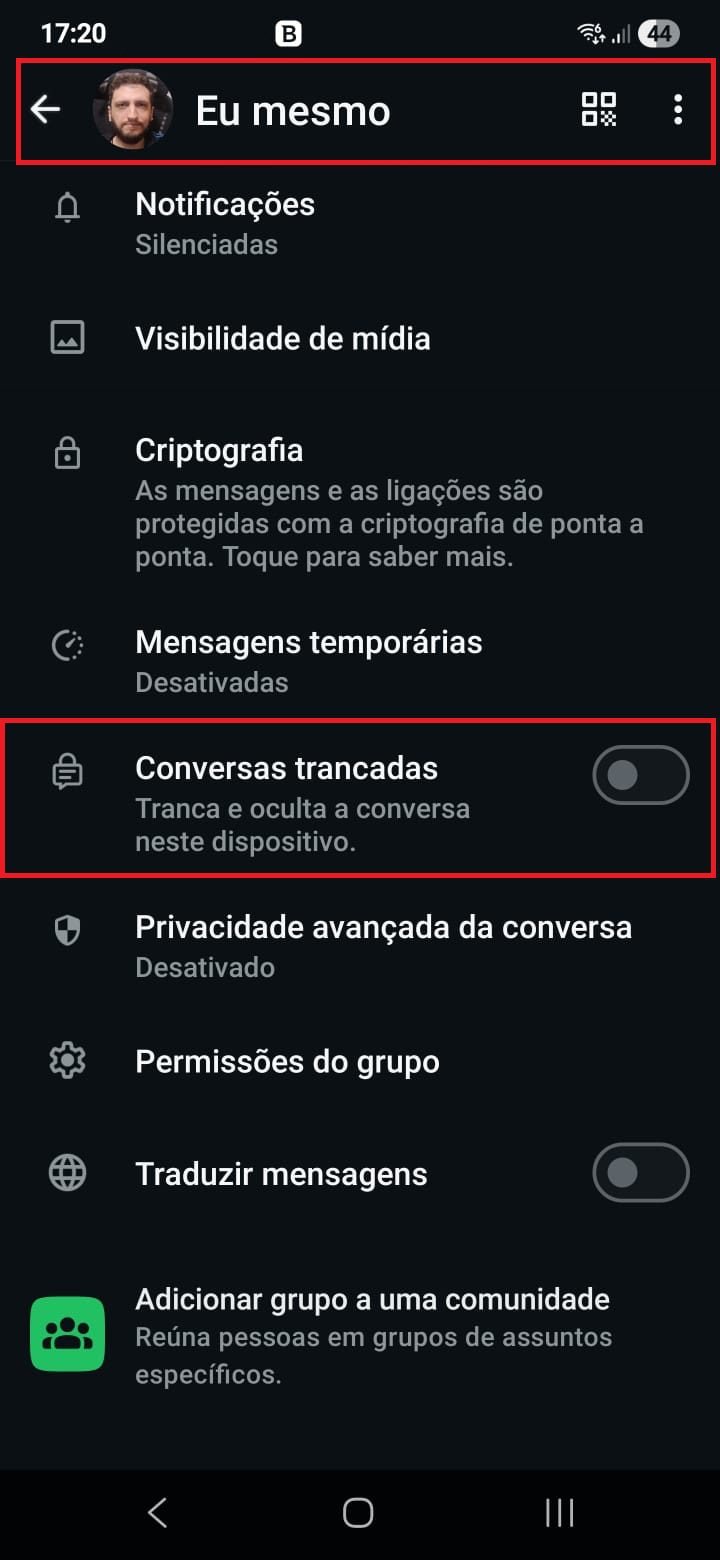The width and height of the screenshot is (720, 1560).
Task: Enable the Conversas trancadas toggle
Action: 640,775
